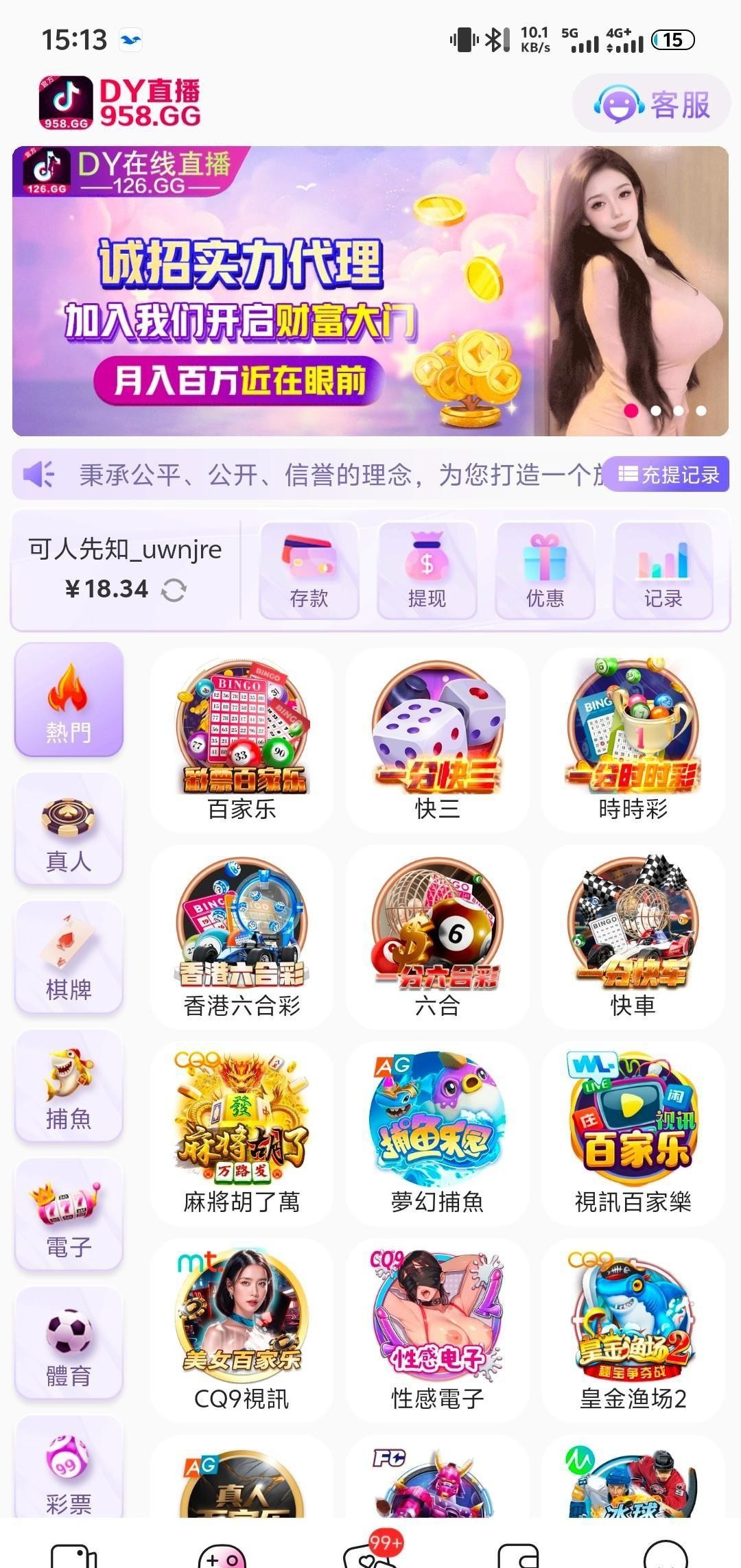Open the 百家乐 game tile

coord(242,741)
